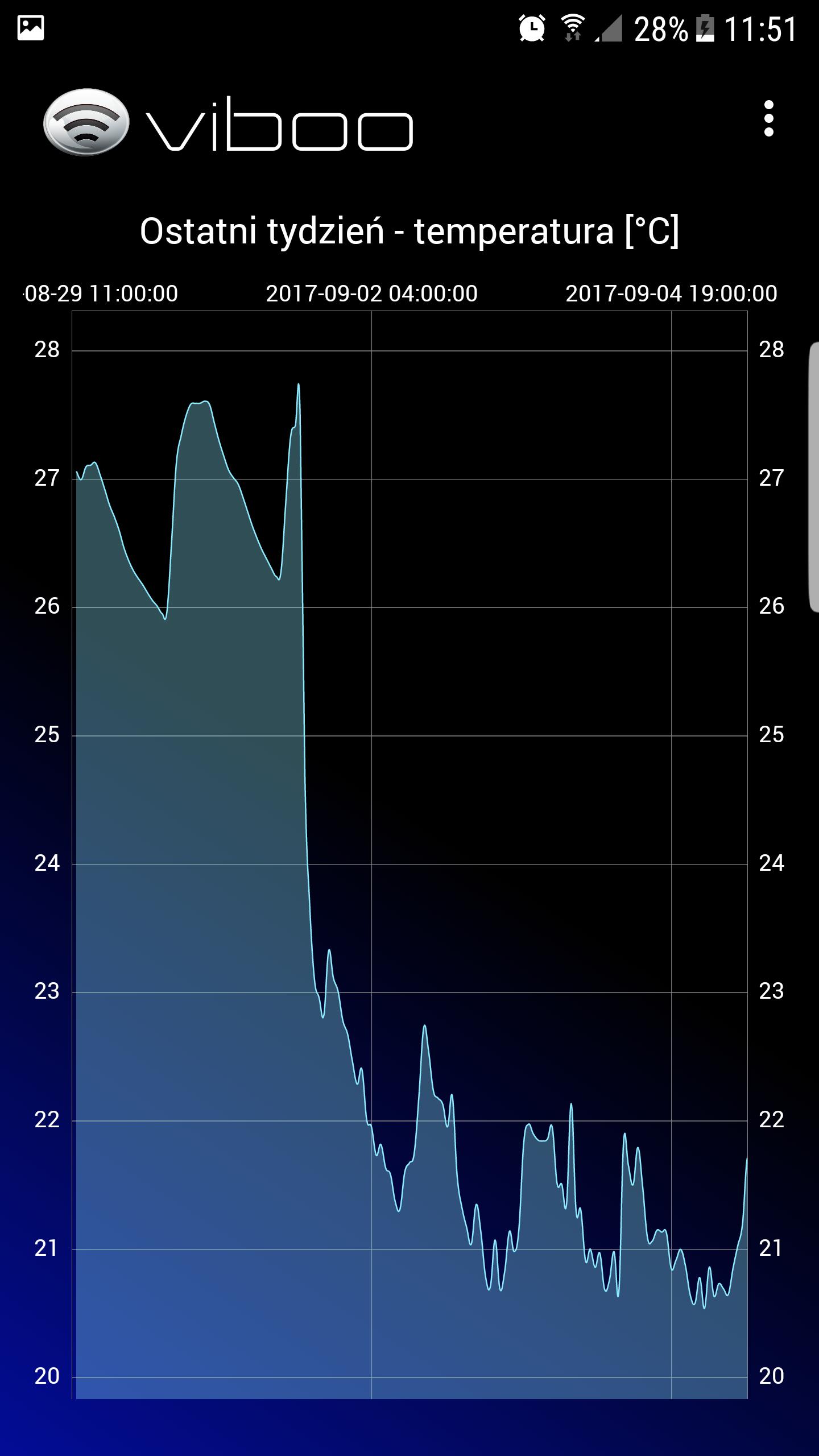
Task: Open the three-dot overflow menu
Action: point(768,119)
